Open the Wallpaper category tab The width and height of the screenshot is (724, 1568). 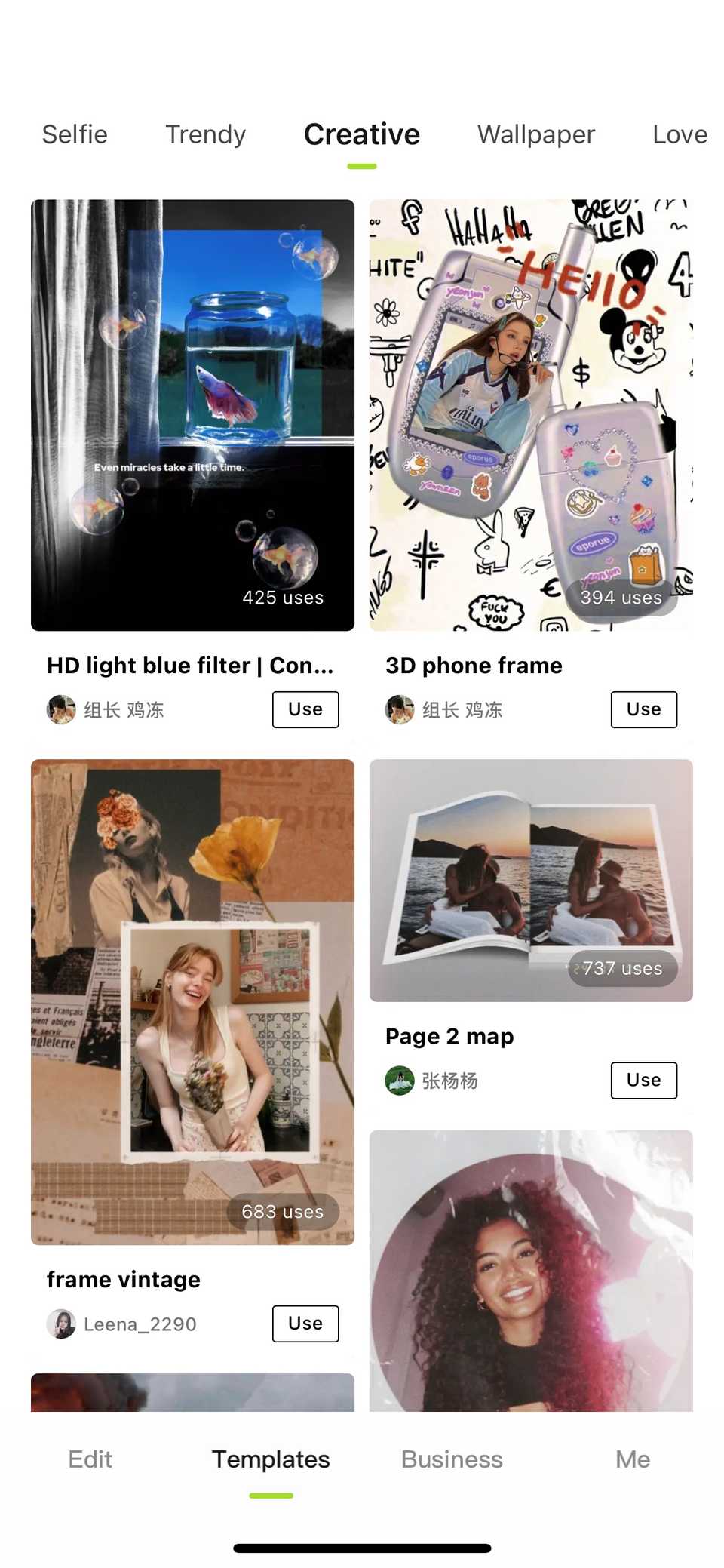pos(535,134)
